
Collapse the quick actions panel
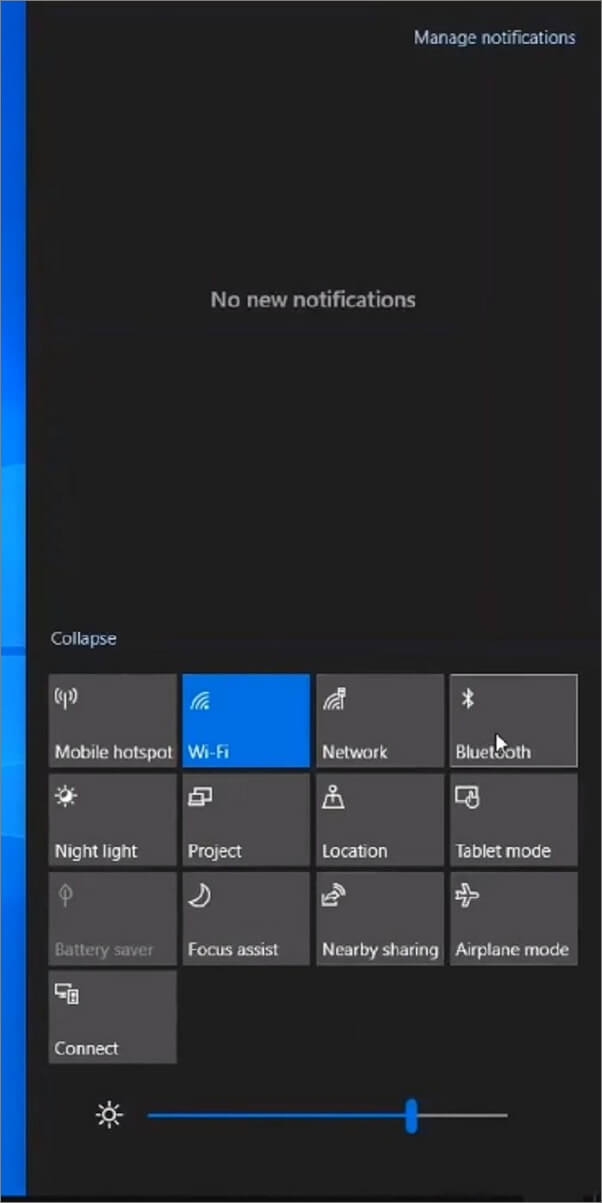coord(84,638)
